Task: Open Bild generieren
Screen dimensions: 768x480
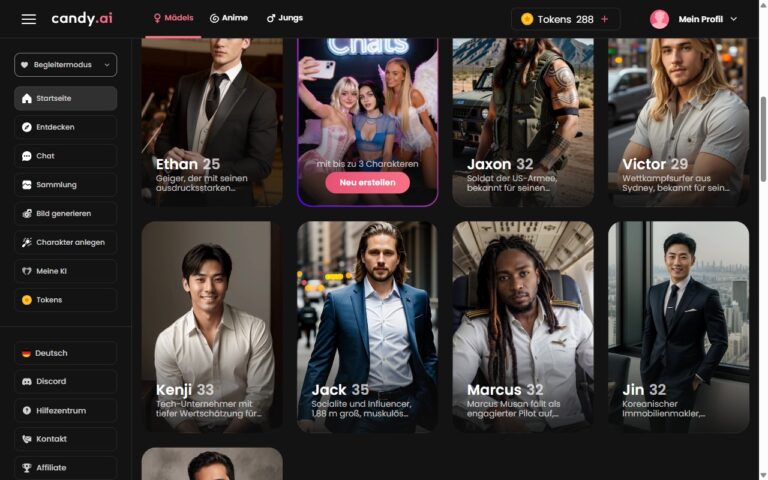Action: point(65,214)
